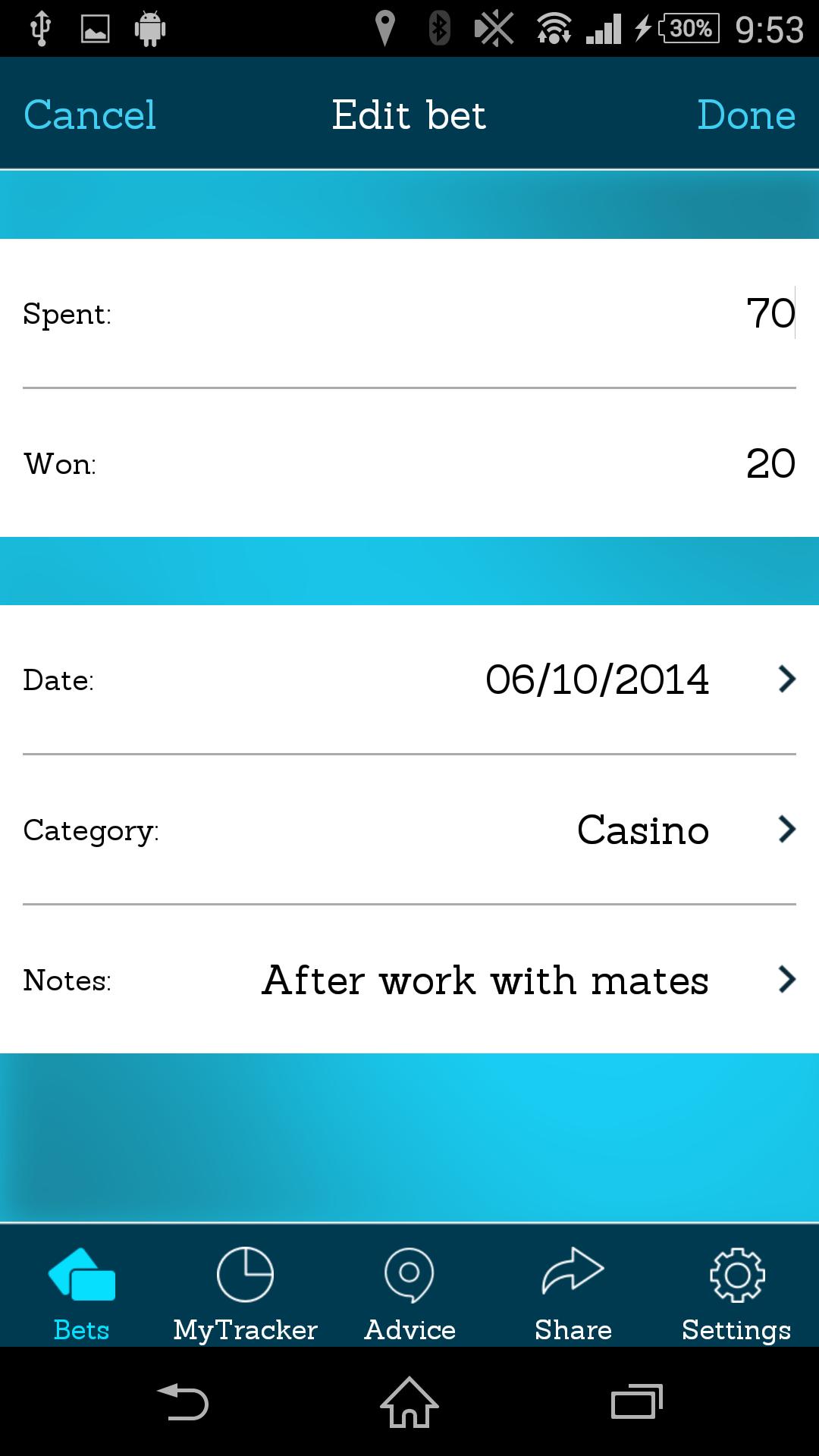Go to the Advice tab
This screenshot has height=1456, width=819.
[x=409, y=1294]
